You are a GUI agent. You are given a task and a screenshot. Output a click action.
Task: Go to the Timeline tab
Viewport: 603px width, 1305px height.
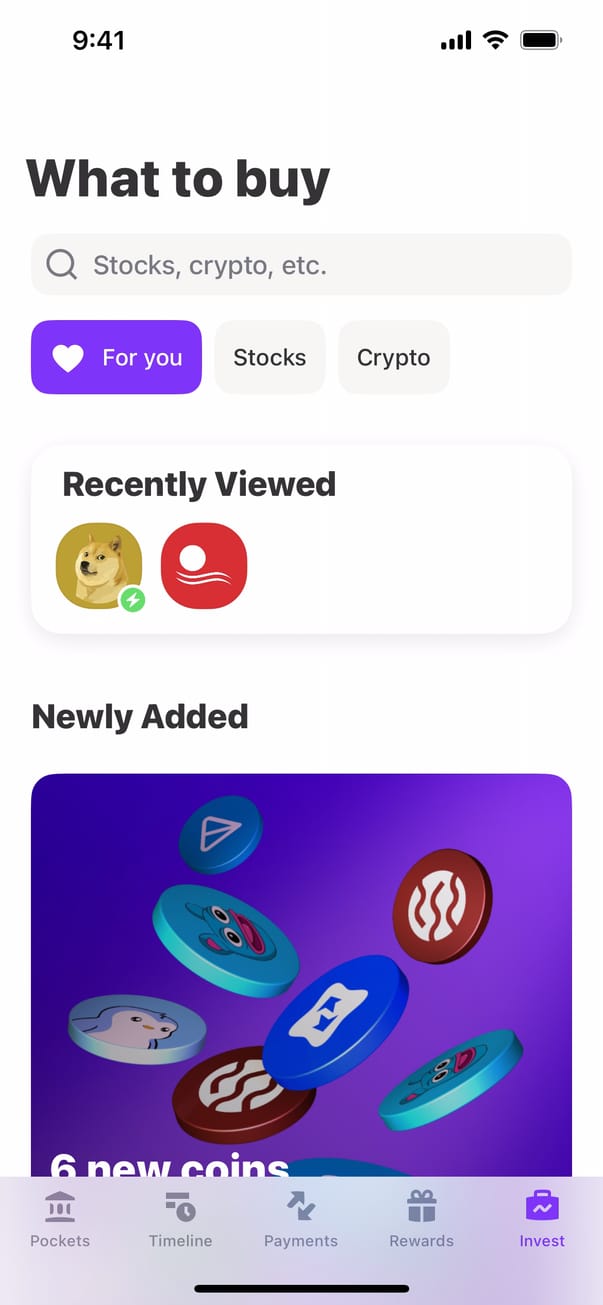[180, 1220]
